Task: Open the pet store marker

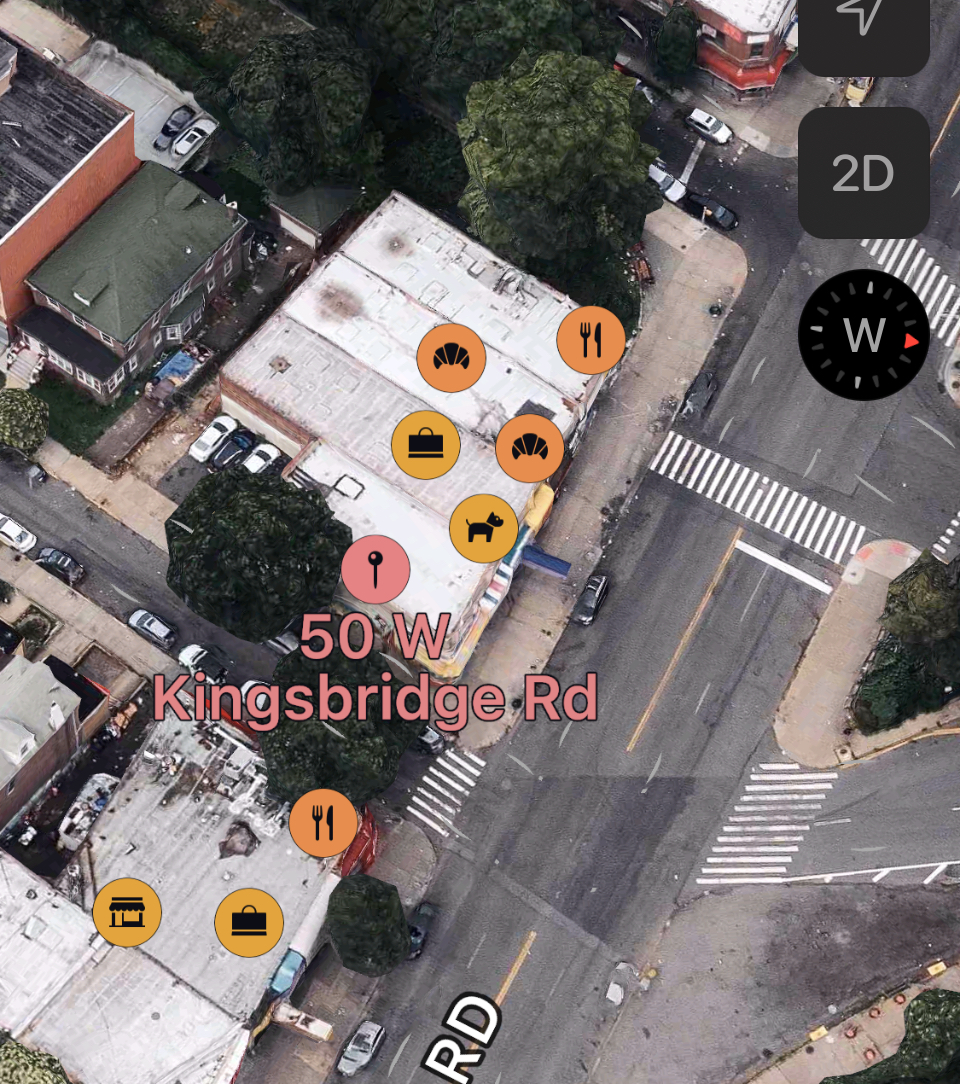Action: pyautogui.click(x=483, y=527)
